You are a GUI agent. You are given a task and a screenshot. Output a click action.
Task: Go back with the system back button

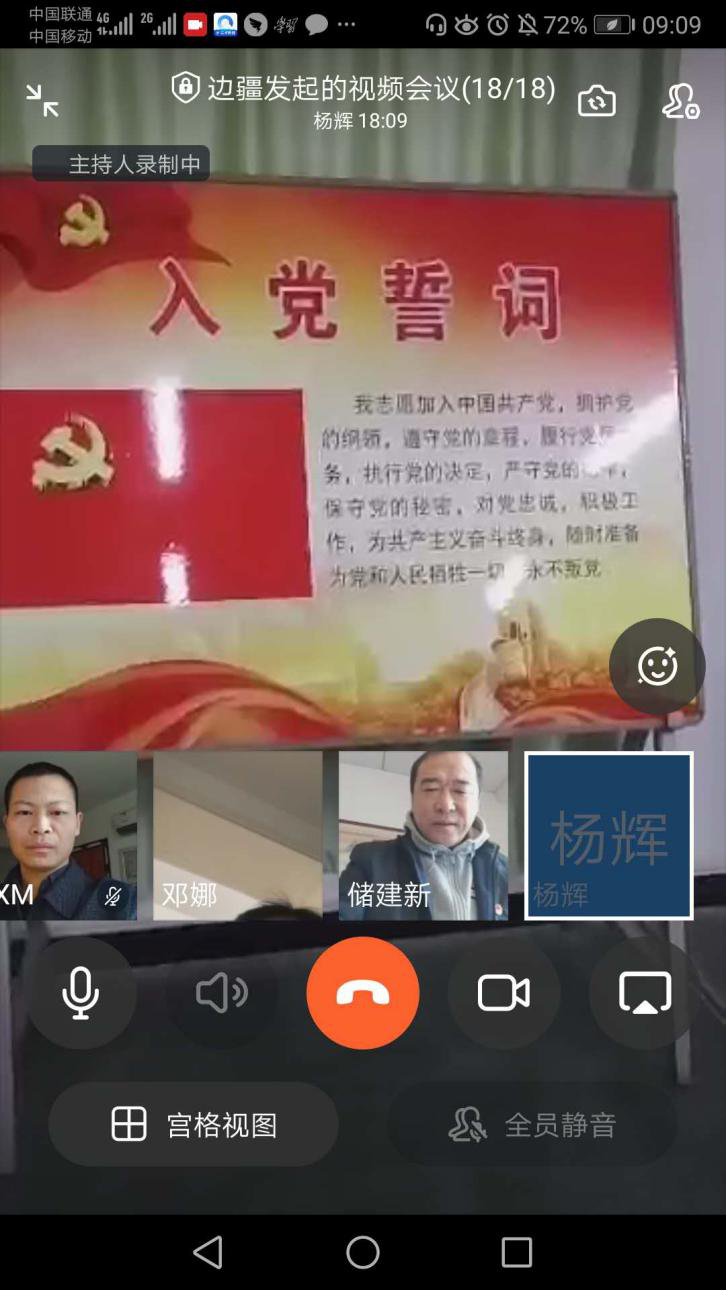[x=208, y=1252]
